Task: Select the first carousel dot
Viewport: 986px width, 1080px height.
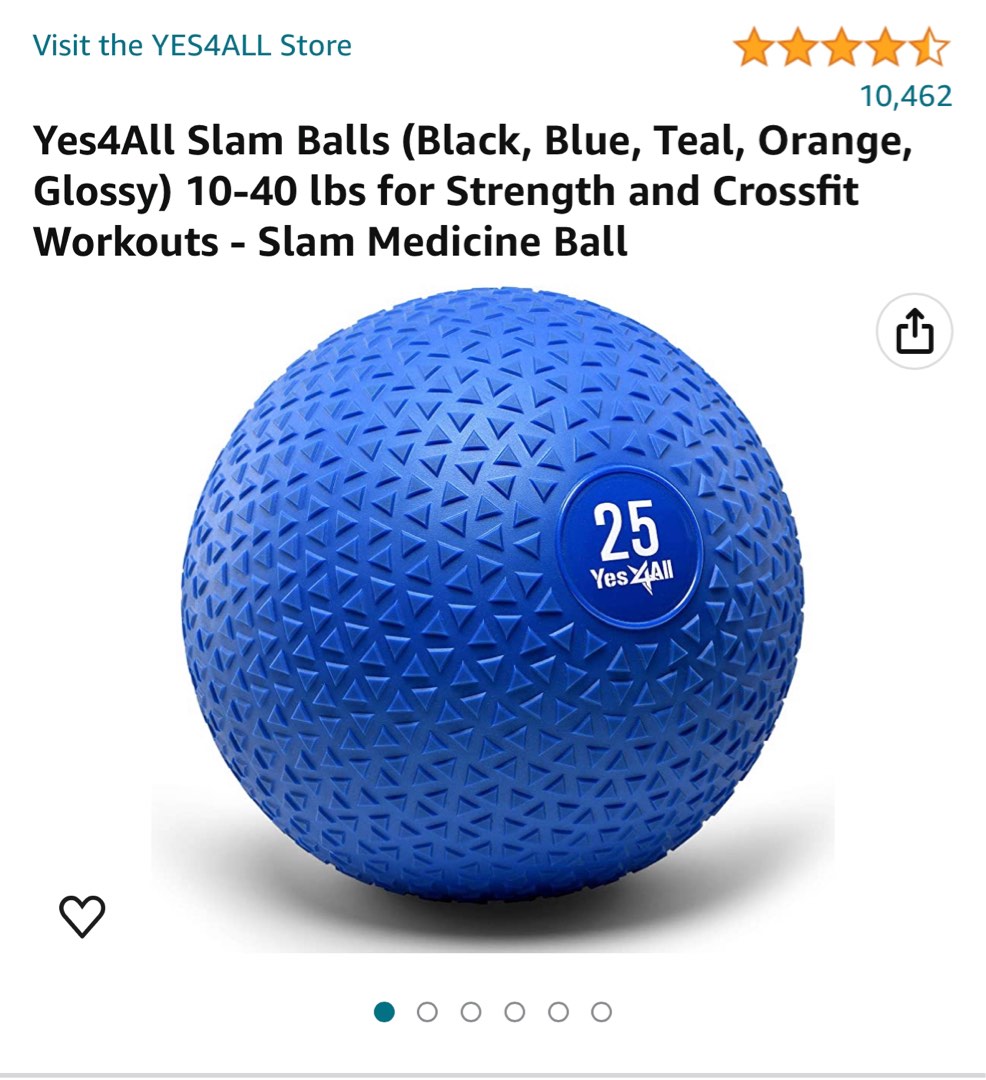Action: tap(382, 1011)
